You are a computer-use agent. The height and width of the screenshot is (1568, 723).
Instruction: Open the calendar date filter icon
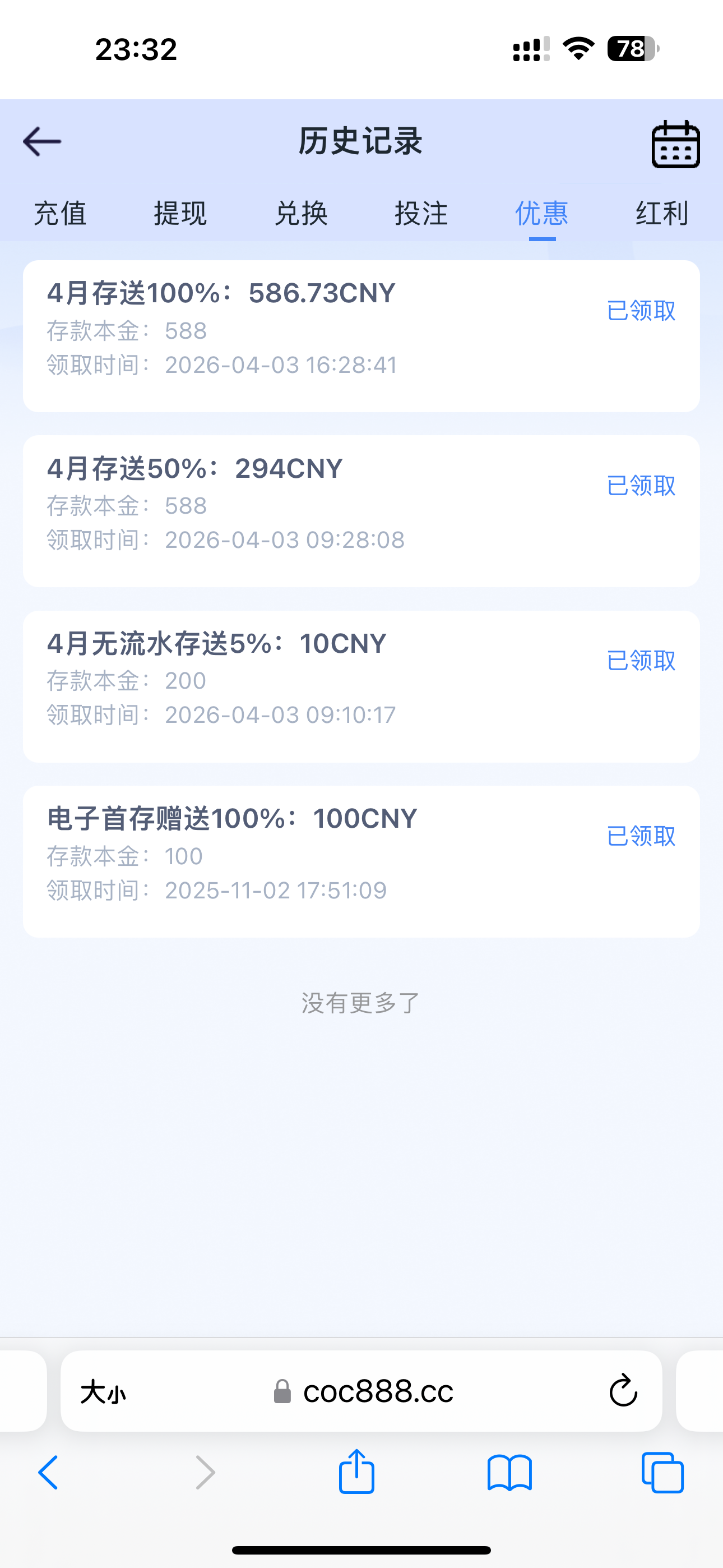pos(675,144)
